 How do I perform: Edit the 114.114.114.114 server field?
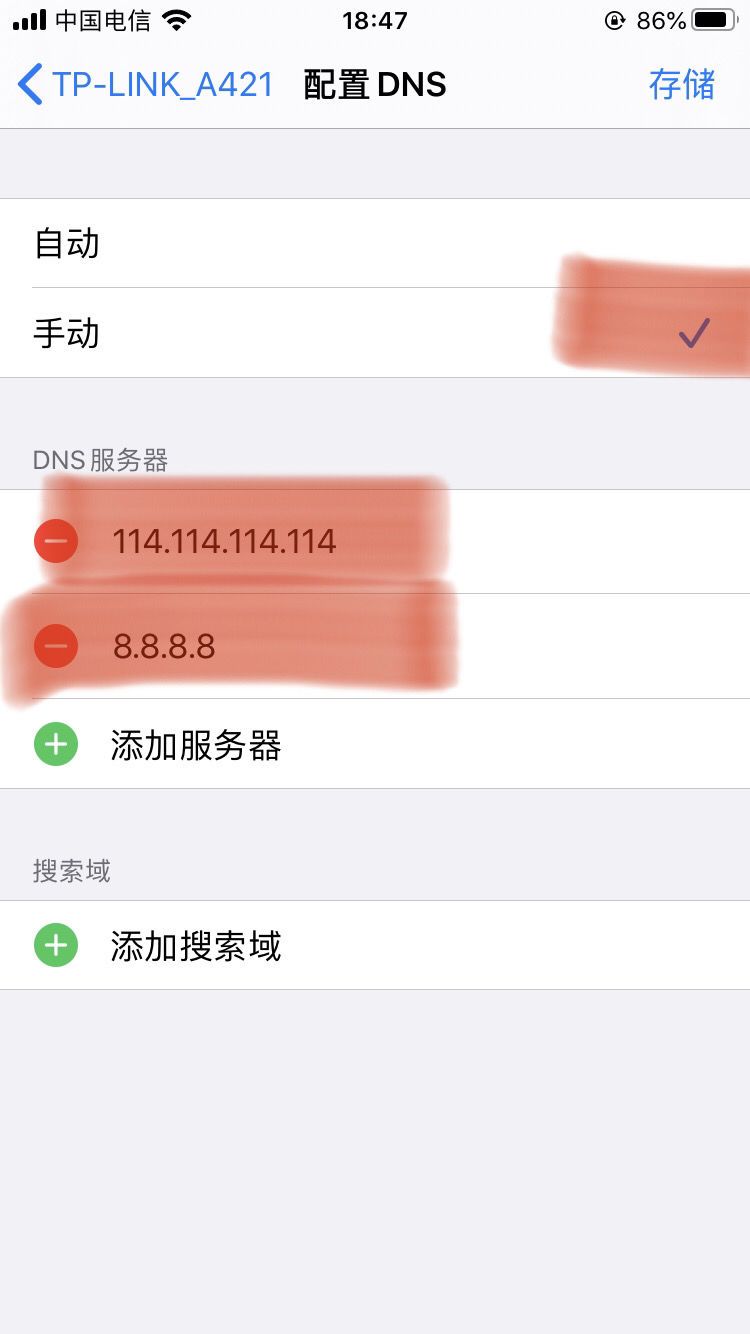click(x=224, y=541)
